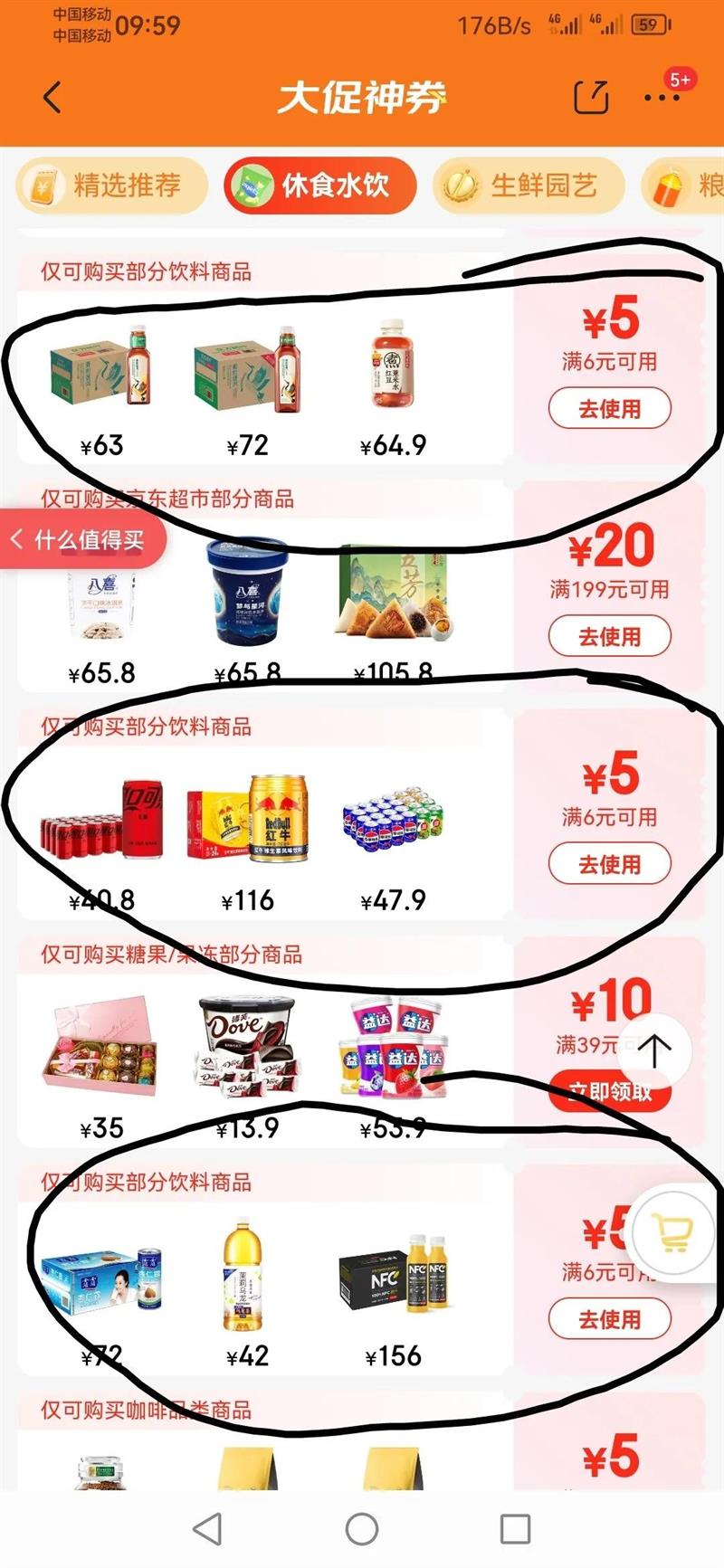
Task: Tap the system home button
Action: click(362, 1529)
